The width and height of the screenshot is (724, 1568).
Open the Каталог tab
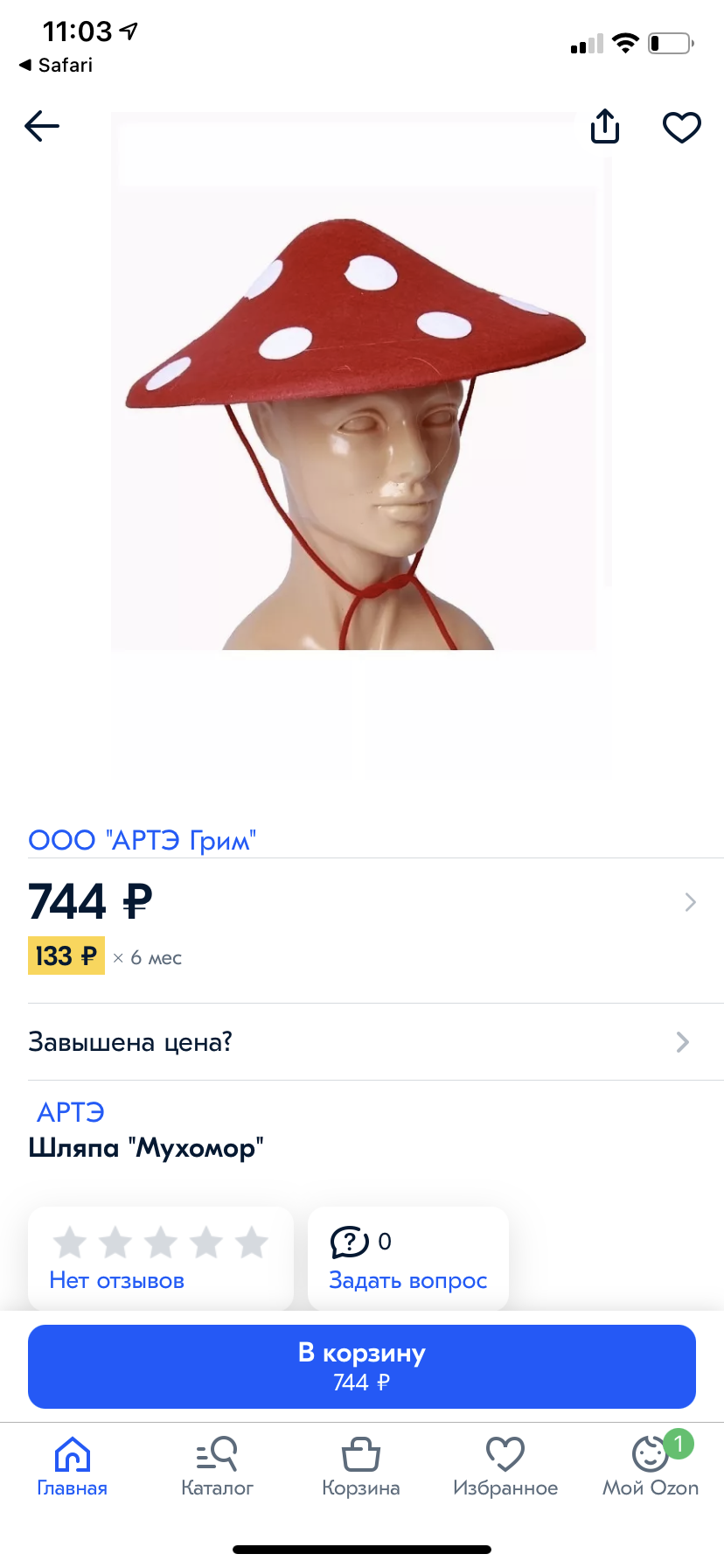[x=217, y=1467]
